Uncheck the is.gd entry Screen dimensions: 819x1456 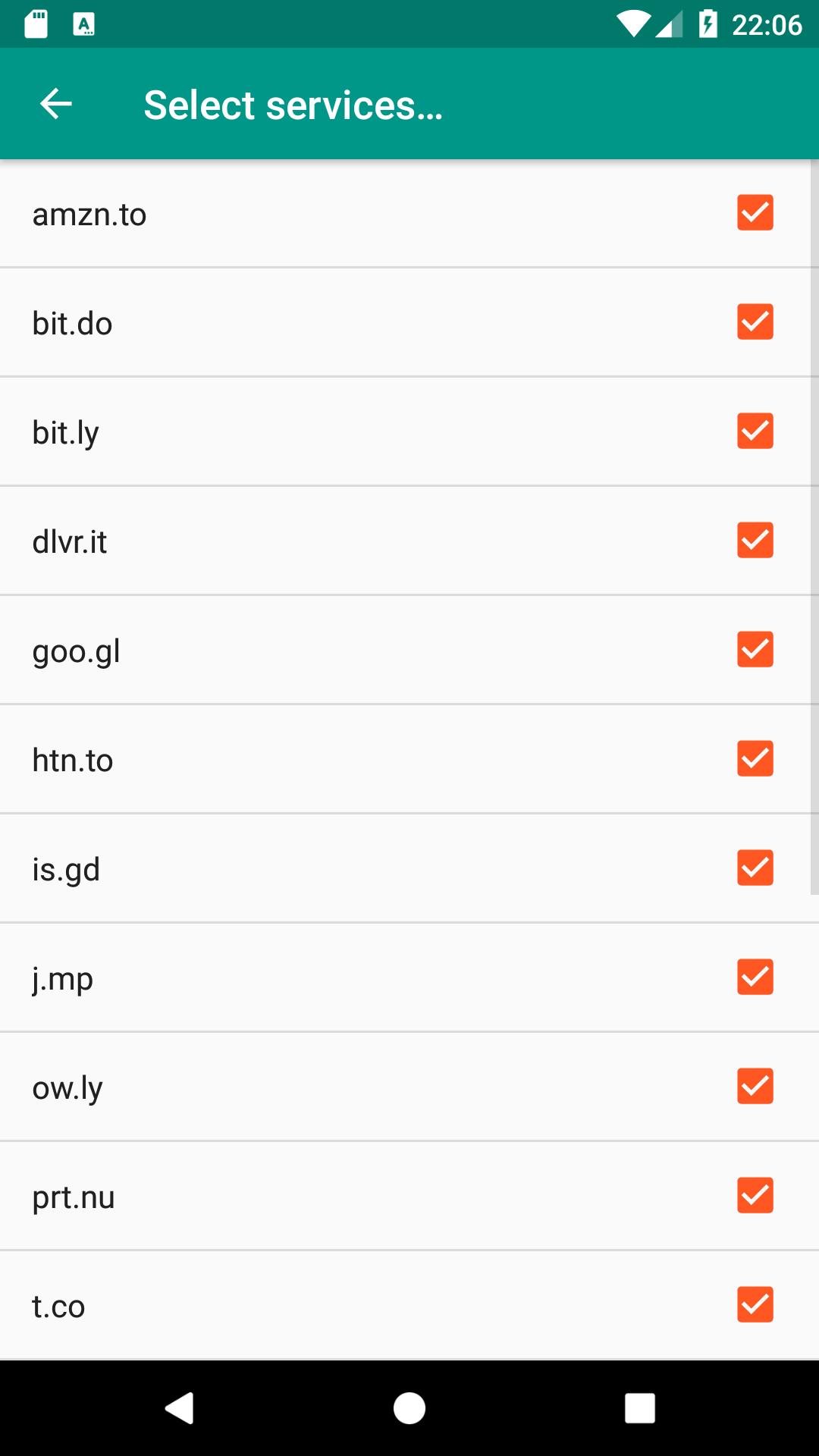(755, 868)
